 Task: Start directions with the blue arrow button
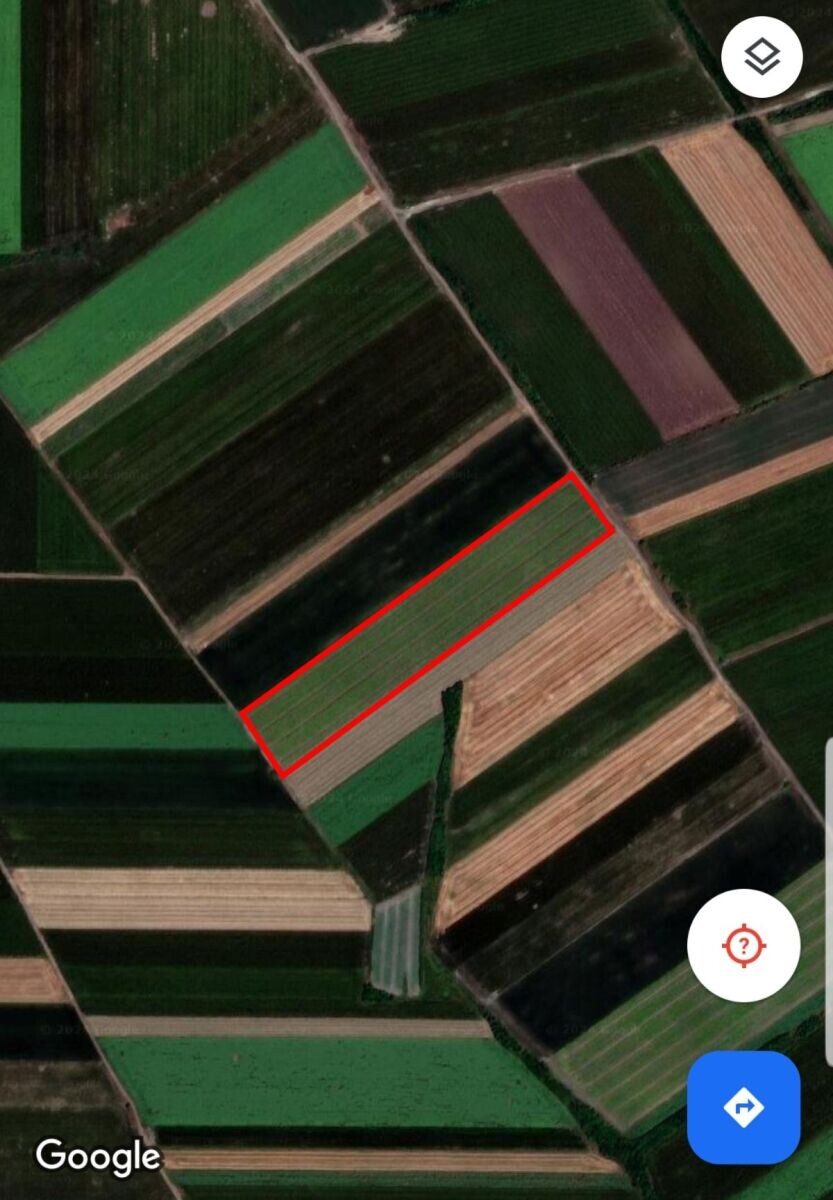[x=743, y=1107]
